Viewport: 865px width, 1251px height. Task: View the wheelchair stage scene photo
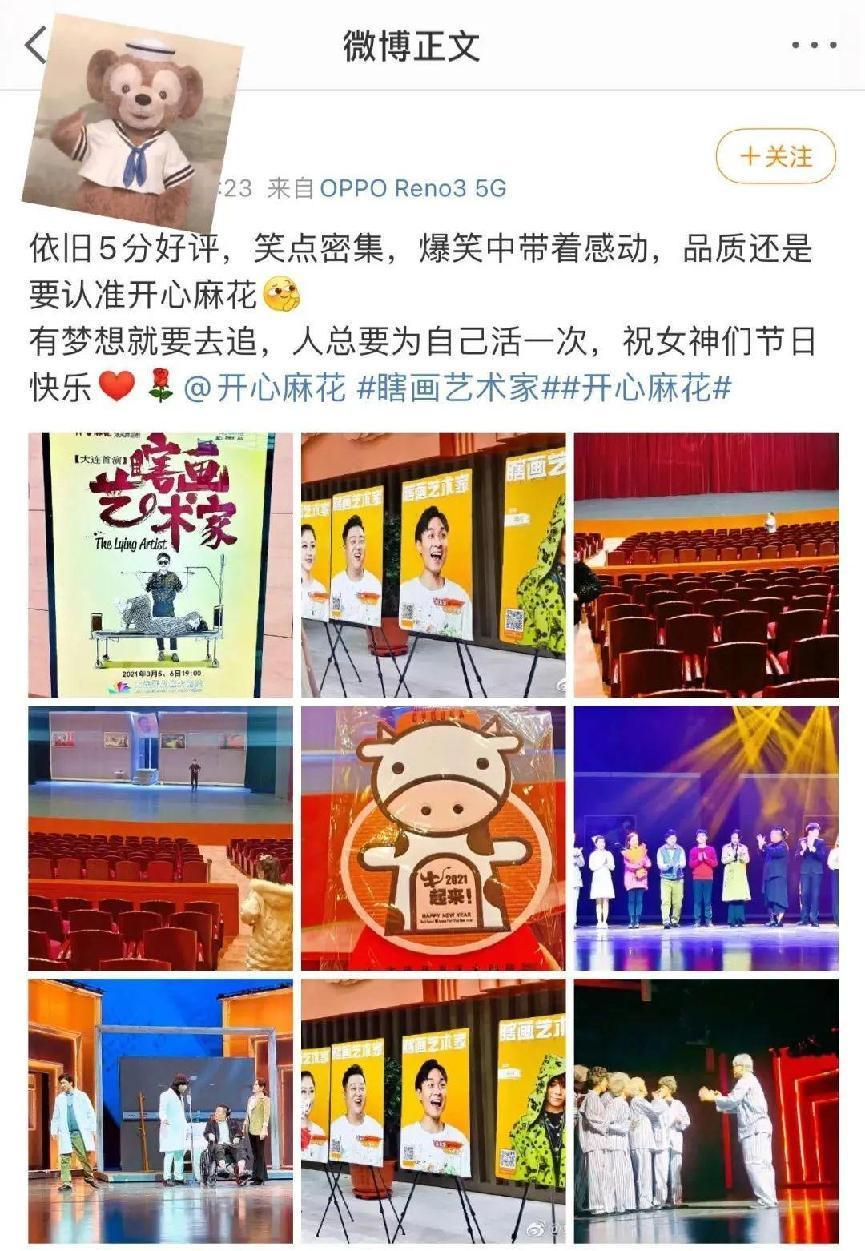click(x=160, y=1110)
